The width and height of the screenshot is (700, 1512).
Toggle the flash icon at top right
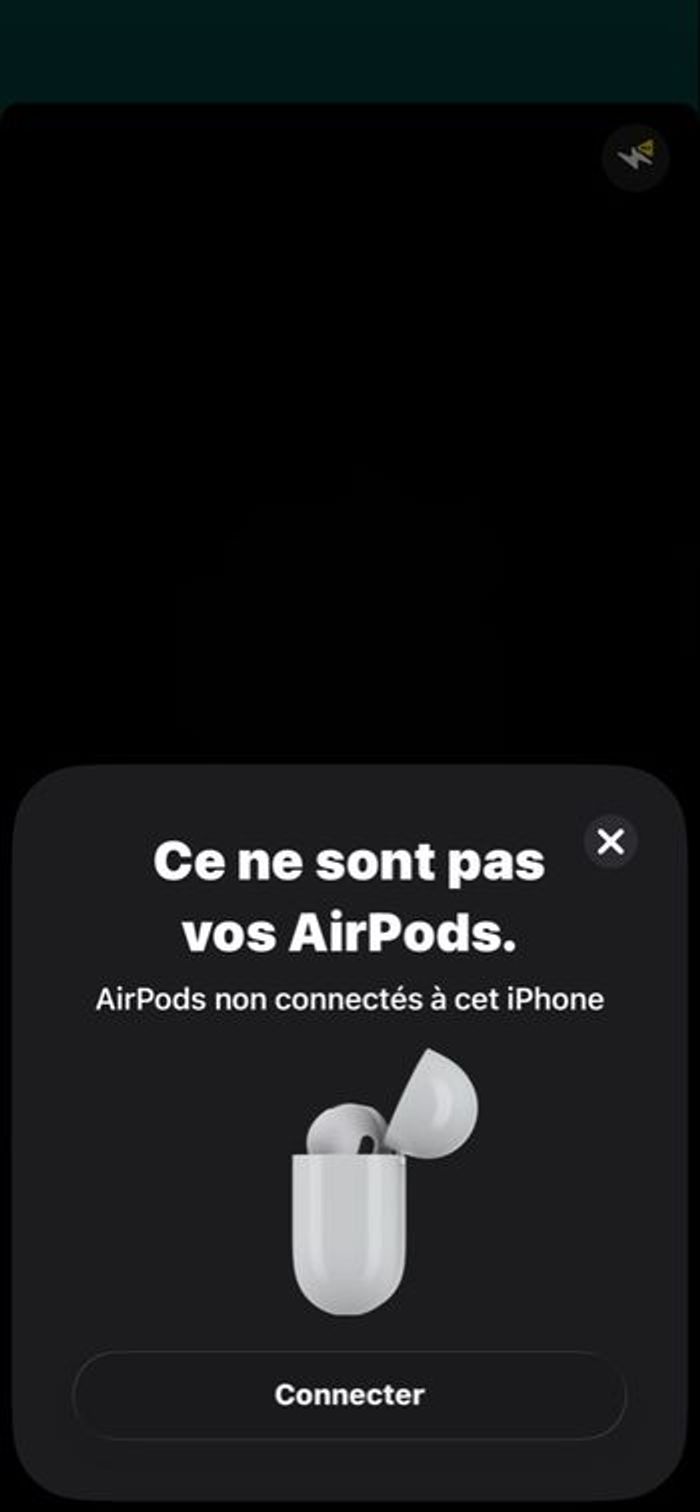tap(634, 156)
